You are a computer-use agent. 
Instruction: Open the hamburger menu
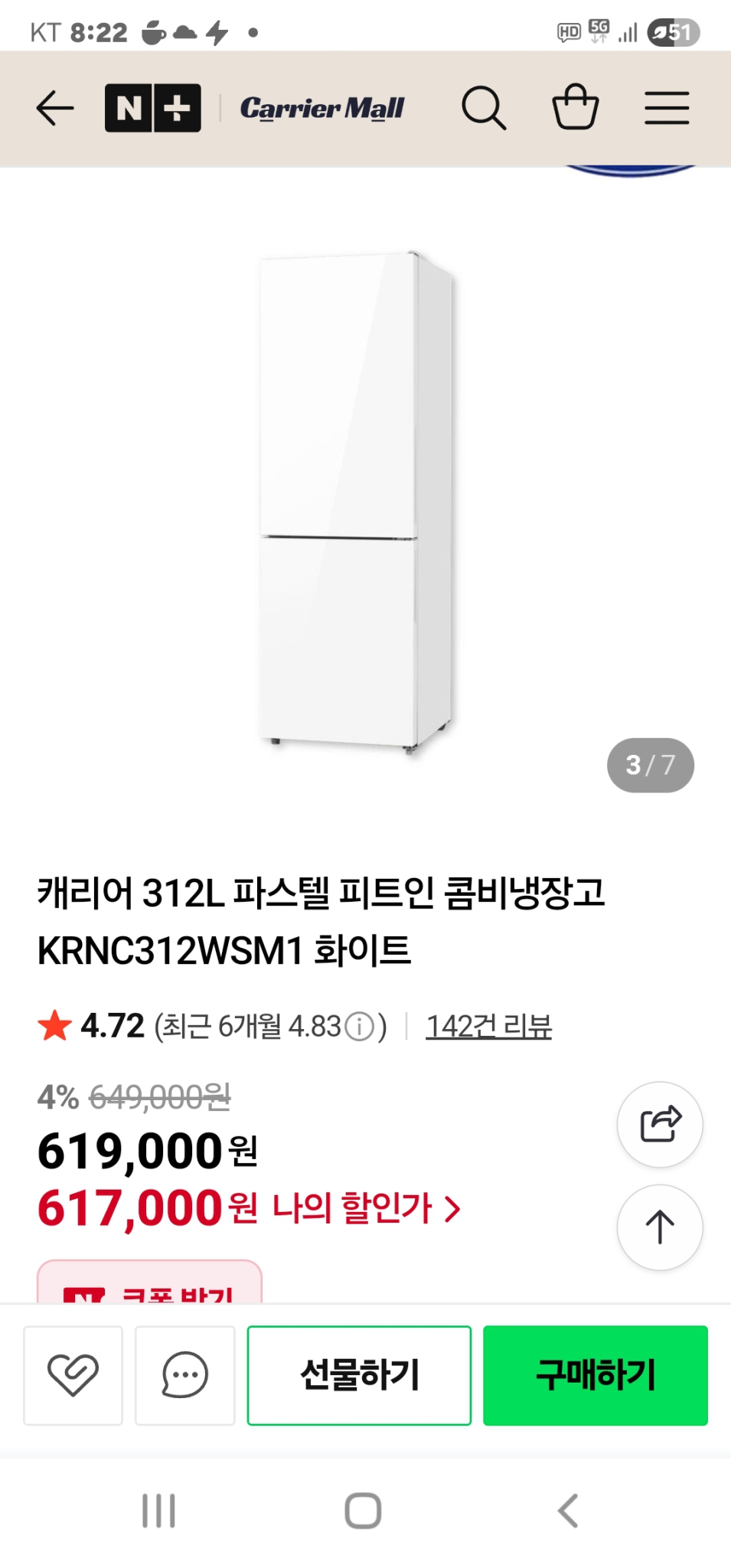pyautogui.click(x=665, y=107)
